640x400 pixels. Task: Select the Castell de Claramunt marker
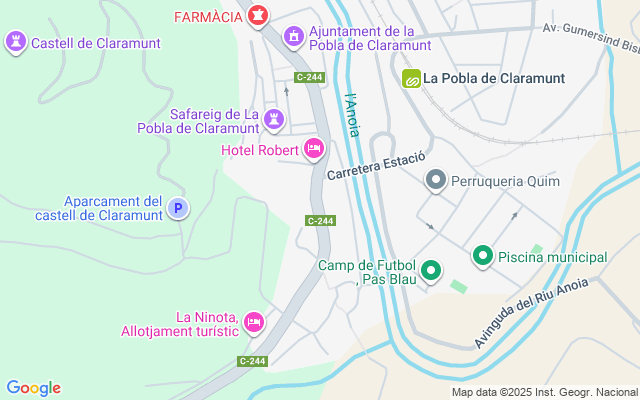point(15,42)
